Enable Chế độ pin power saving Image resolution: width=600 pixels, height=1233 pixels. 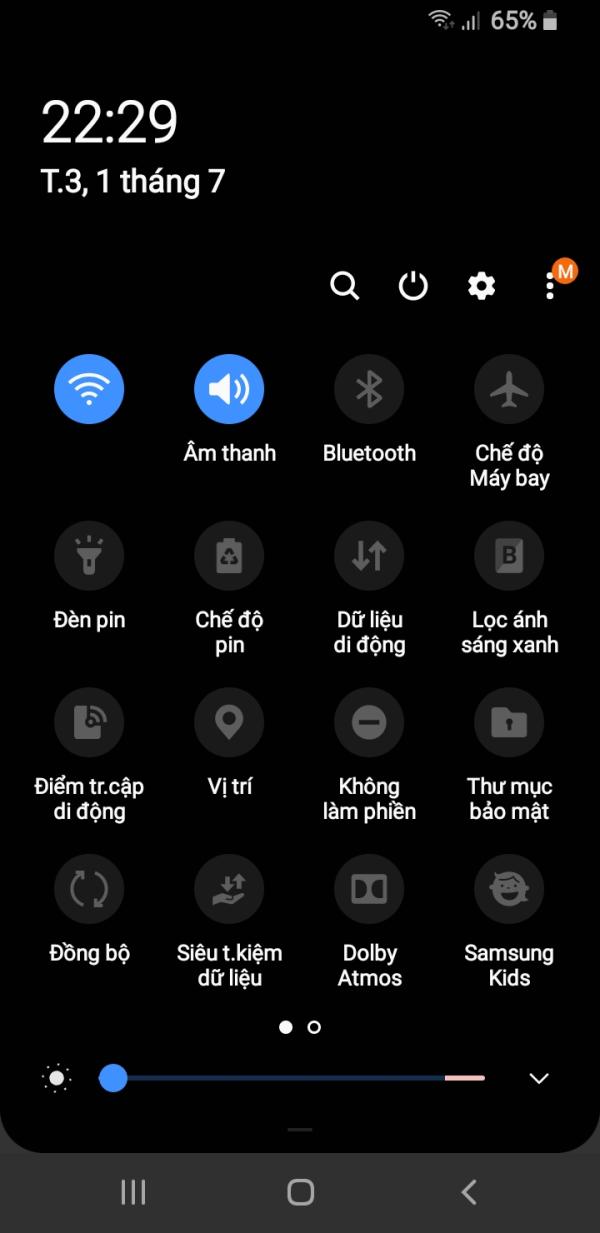tap(229, 556)
